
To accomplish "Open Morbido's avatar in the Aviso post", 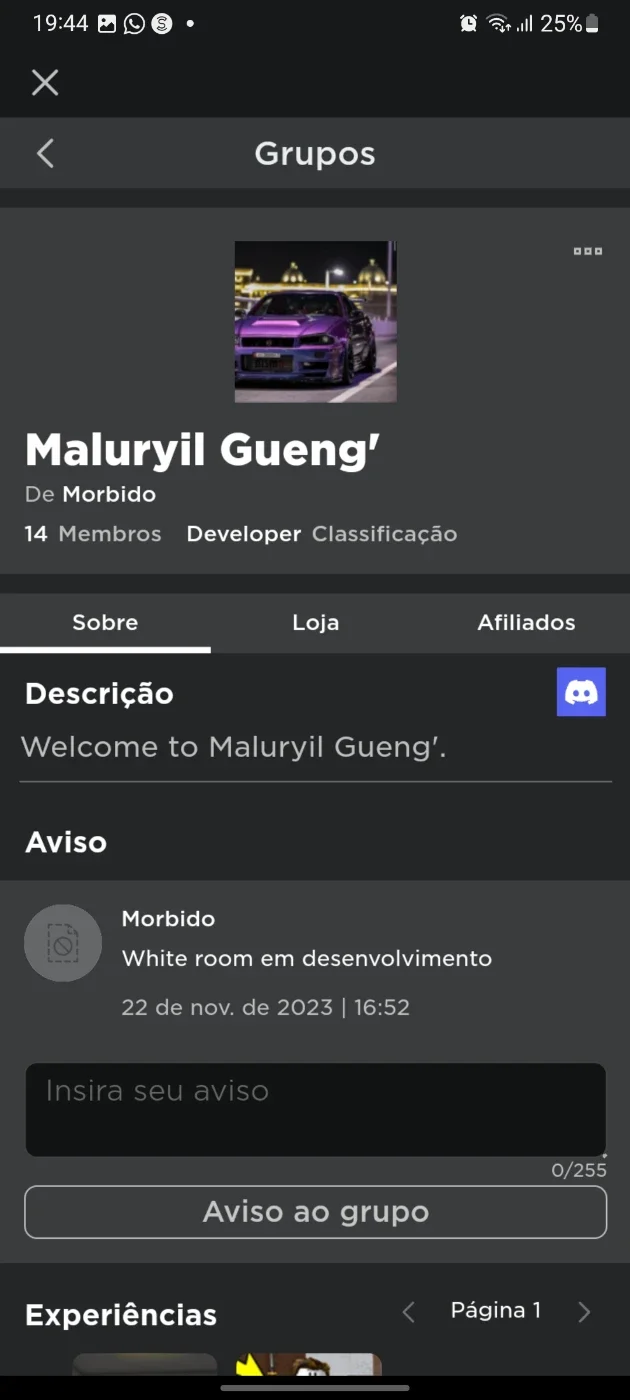I will tap(63, 943).
